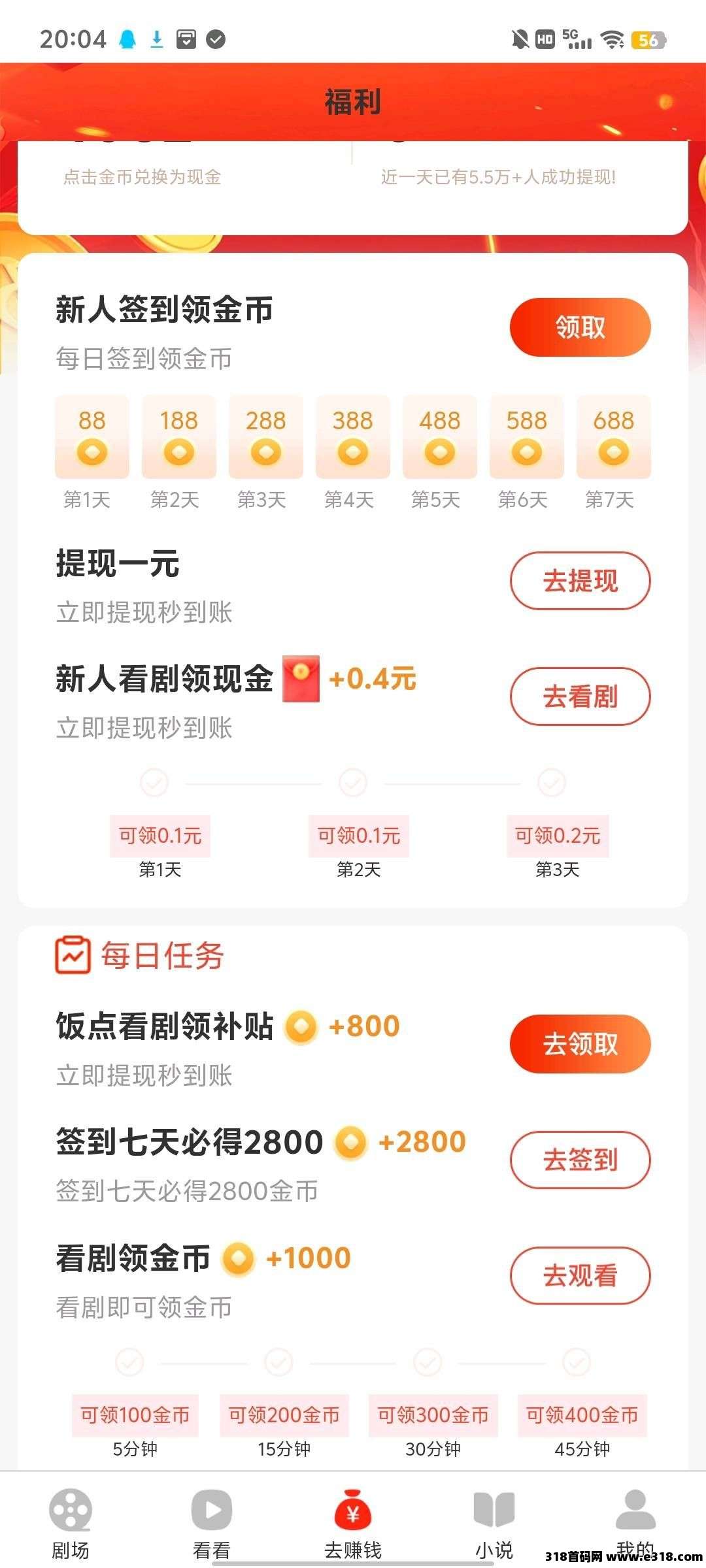Tap 领取 to claim the sign-in coins
Screen dimensions: 706x1568
point(580,327)
